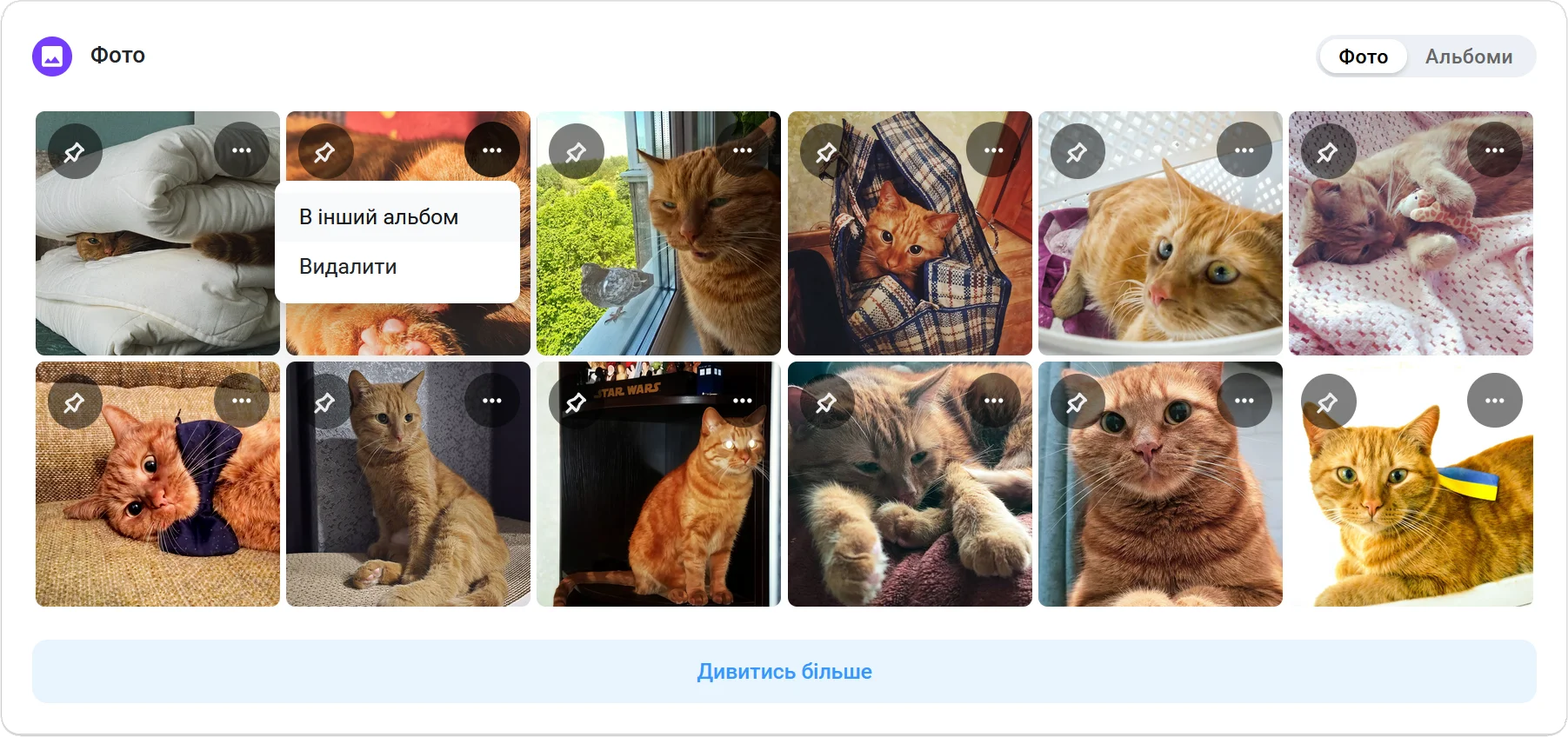This screenshot has height=737, width=1568.
Task: Pin the photo of cat under pillows
Action: (75, 151)
